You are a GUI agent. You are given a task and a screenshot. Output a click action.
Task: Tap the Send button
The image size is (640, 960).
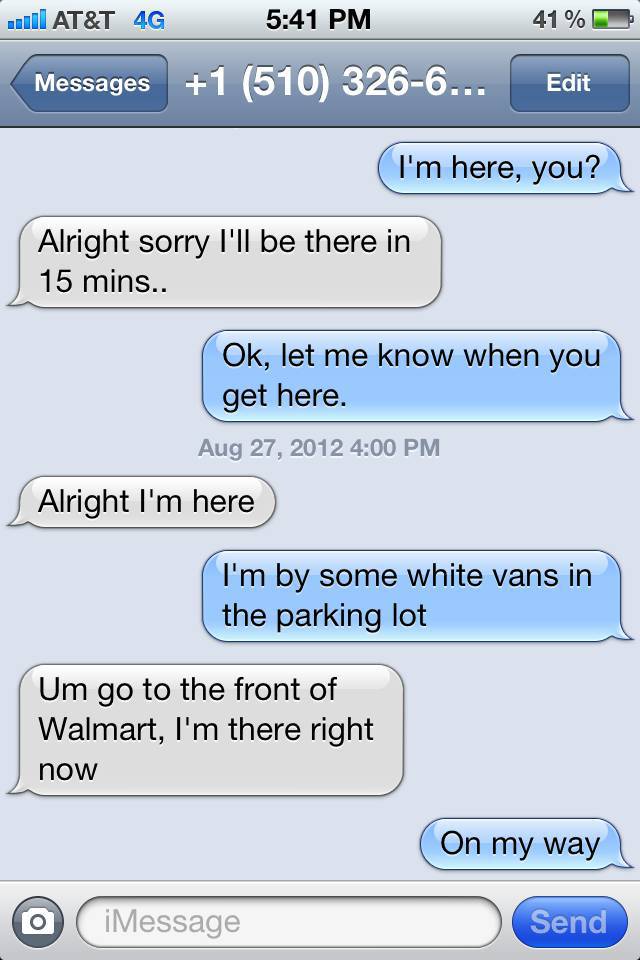click(568, 922)
